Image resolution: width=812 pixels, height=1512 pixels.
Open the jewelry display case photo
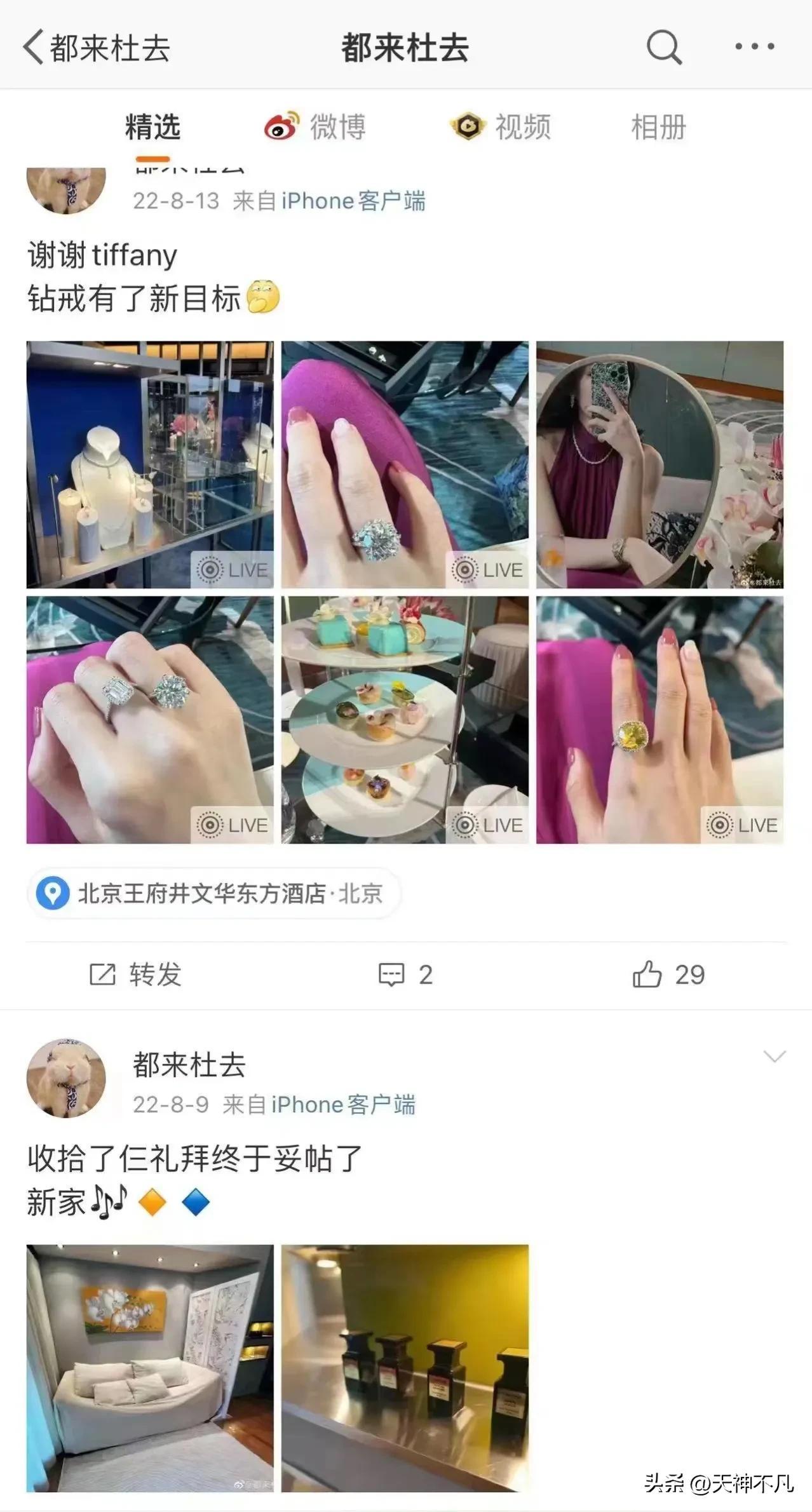150,464
